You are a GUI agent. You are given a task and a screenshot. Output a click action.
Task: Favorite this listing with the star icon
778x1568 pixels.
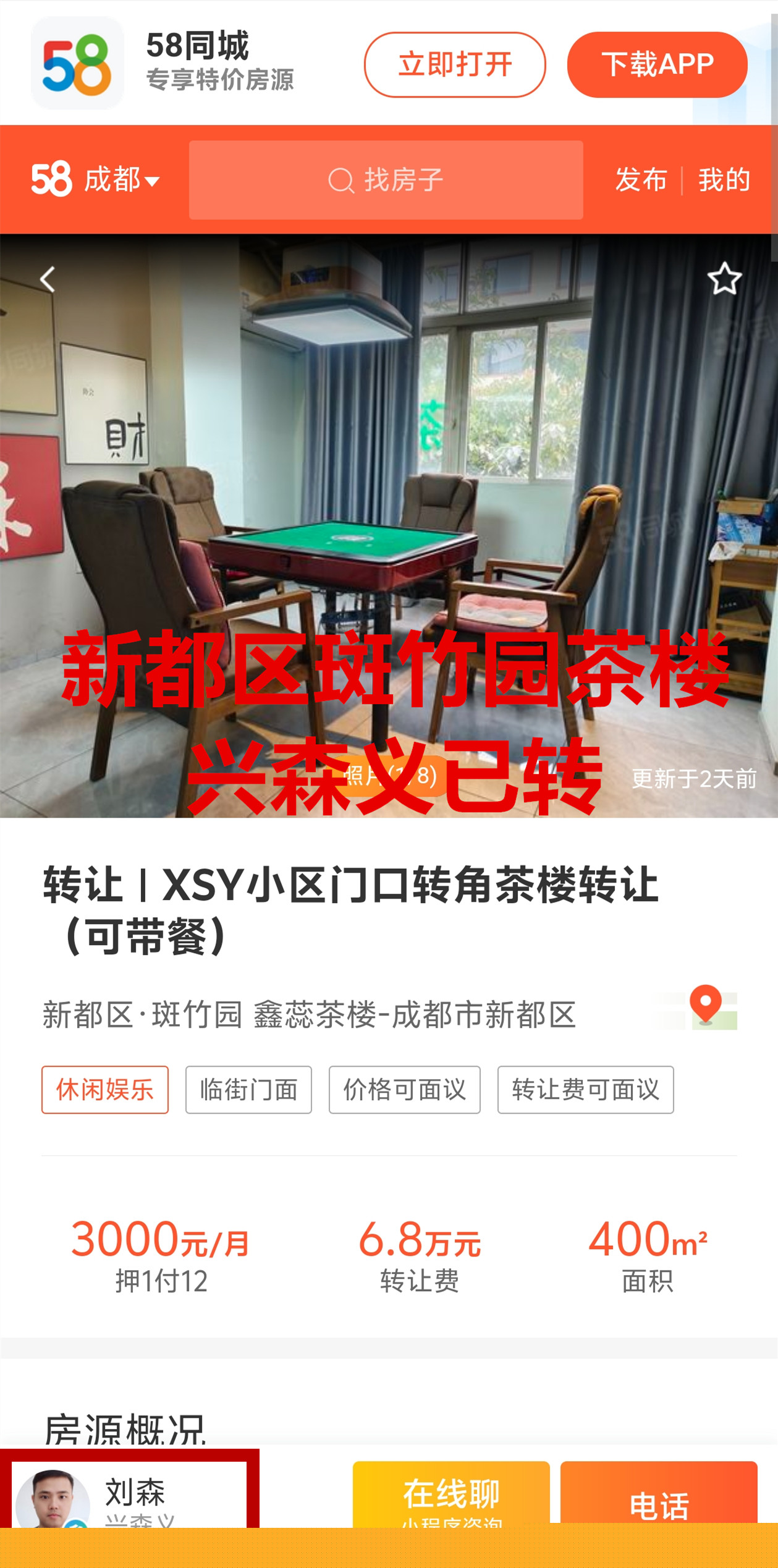click(x=724, y=279)
